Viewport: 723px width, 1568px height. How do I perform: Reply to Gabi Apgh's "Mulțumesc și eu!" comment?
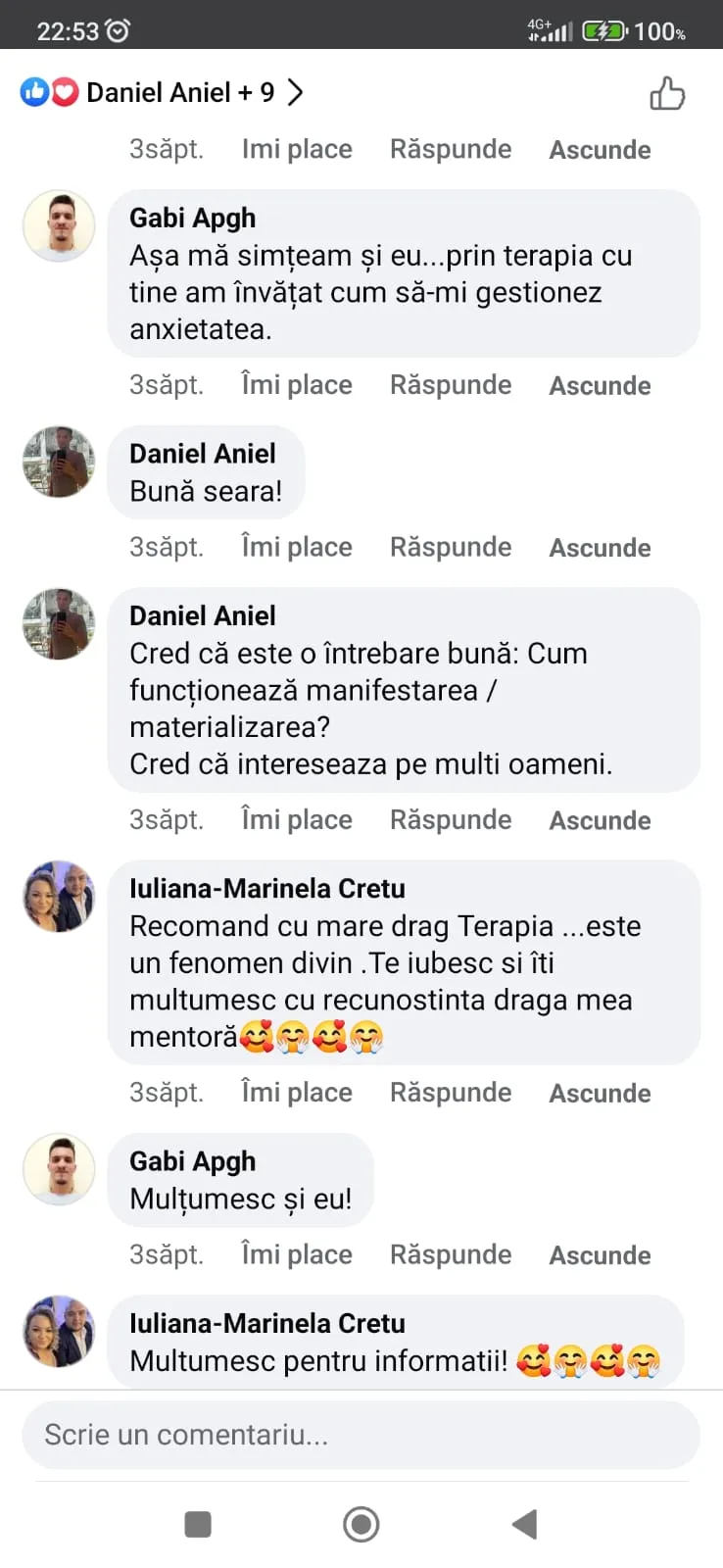click(x=451, y=1254)
